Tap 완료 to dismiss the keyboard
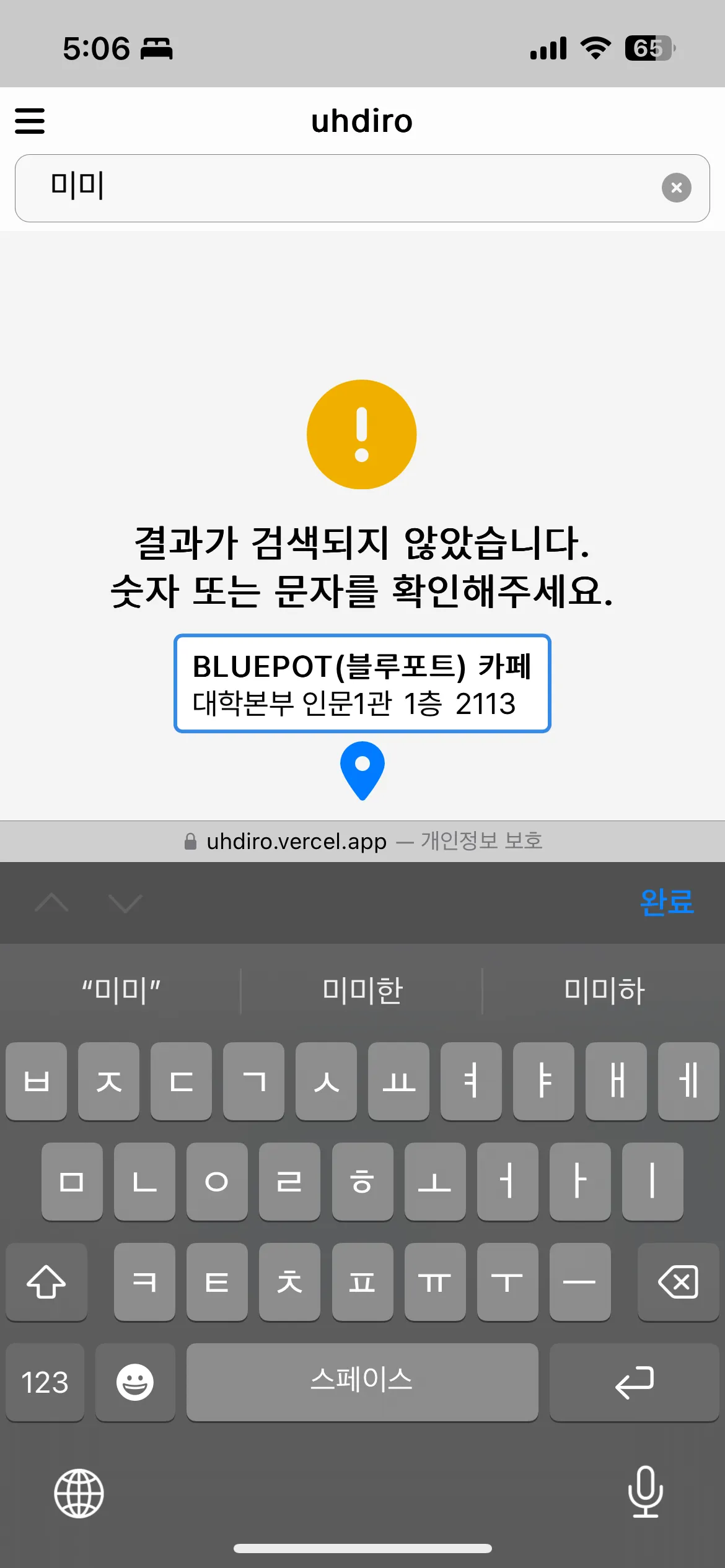725x1568 pixels. [666, 902]
